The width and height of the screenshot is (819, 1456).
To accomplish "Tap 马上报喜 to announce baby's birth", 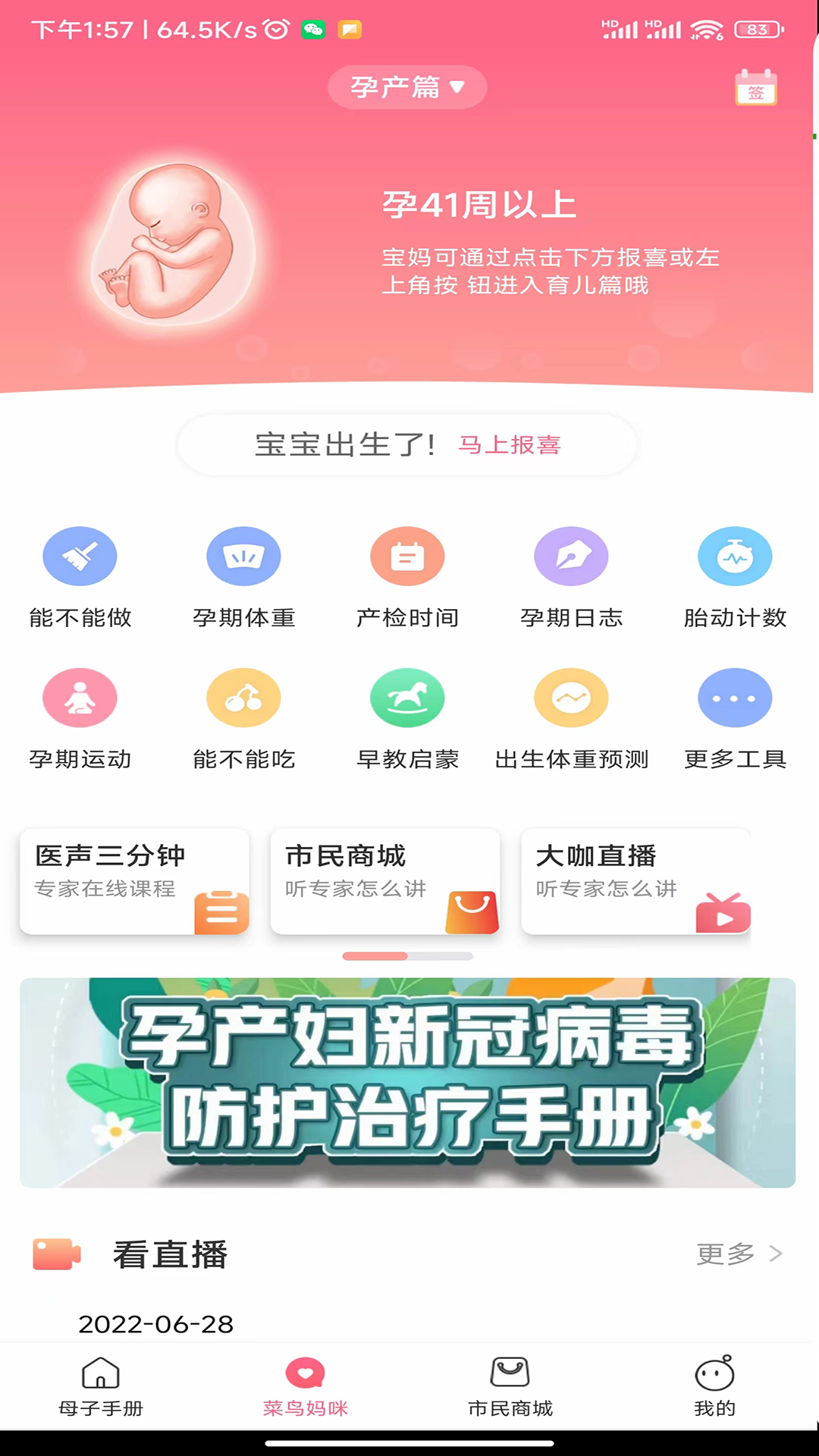I will [x=509, y=445].
